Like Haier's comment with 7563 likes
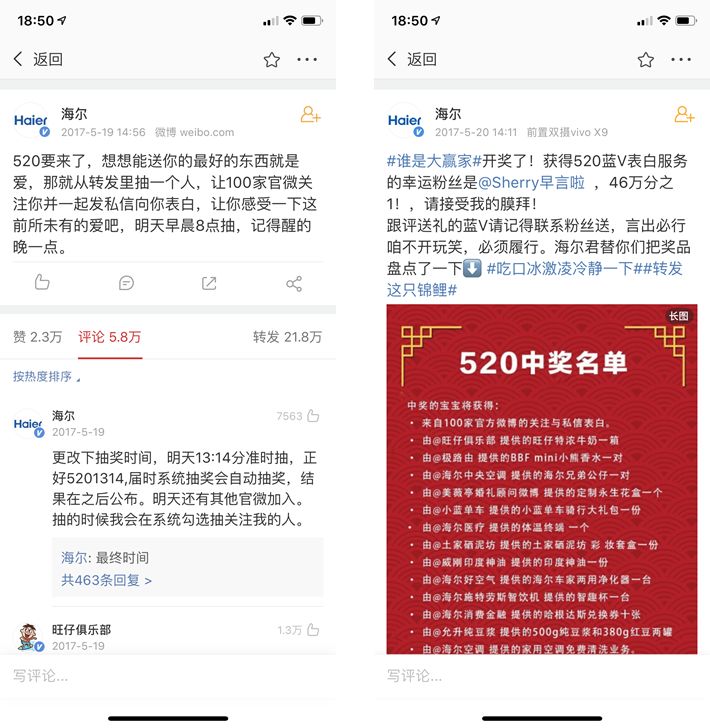 point(313,416)
